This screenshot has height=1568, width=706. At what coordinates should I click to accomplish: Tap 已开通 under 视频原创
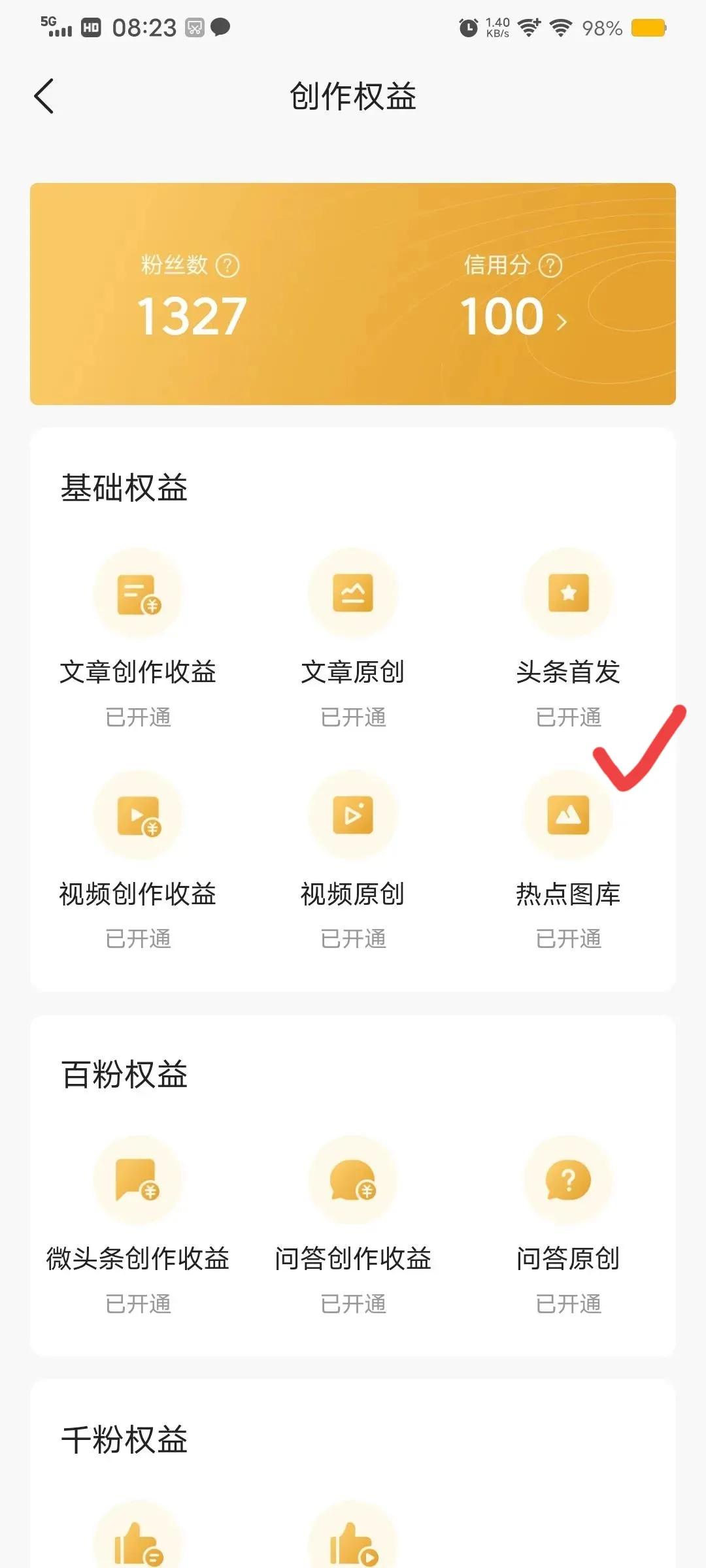(x=353, y=939)
